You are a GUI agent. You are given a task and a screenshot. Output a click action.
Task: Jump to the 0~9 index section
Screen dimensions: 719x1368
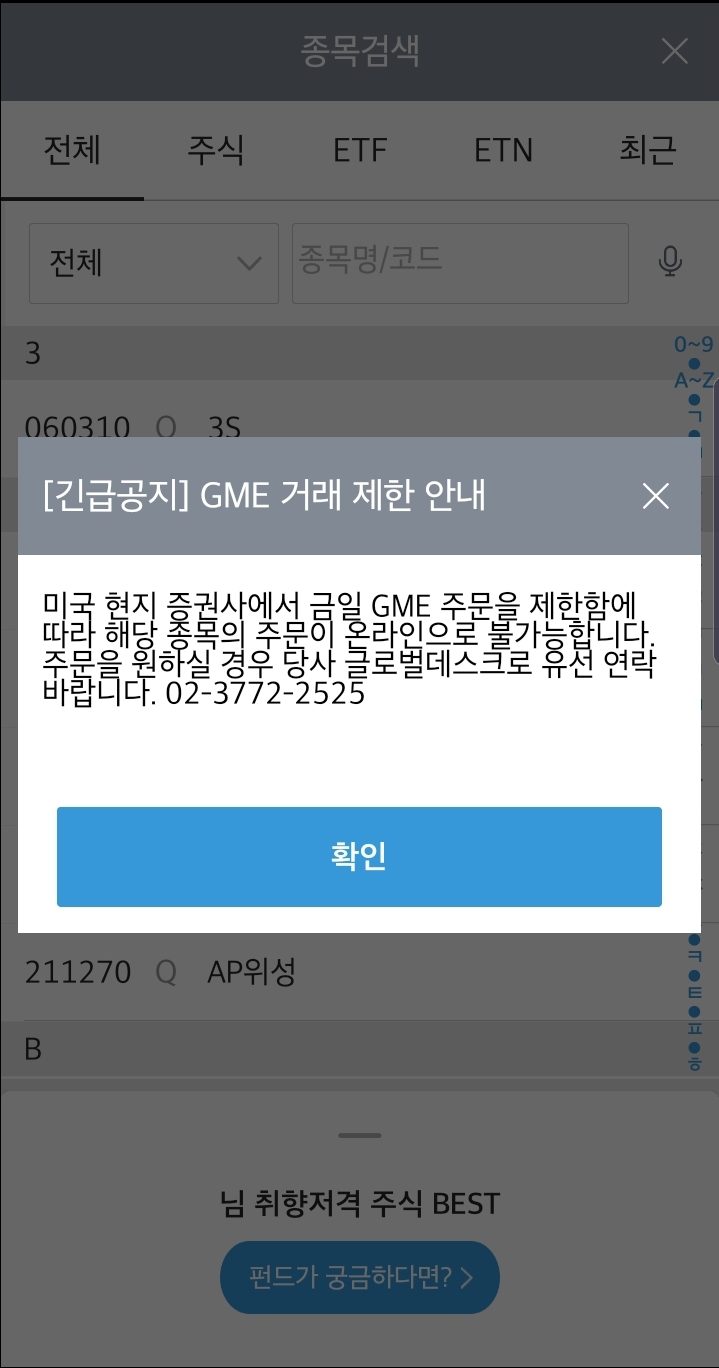[x=693, y=345]
